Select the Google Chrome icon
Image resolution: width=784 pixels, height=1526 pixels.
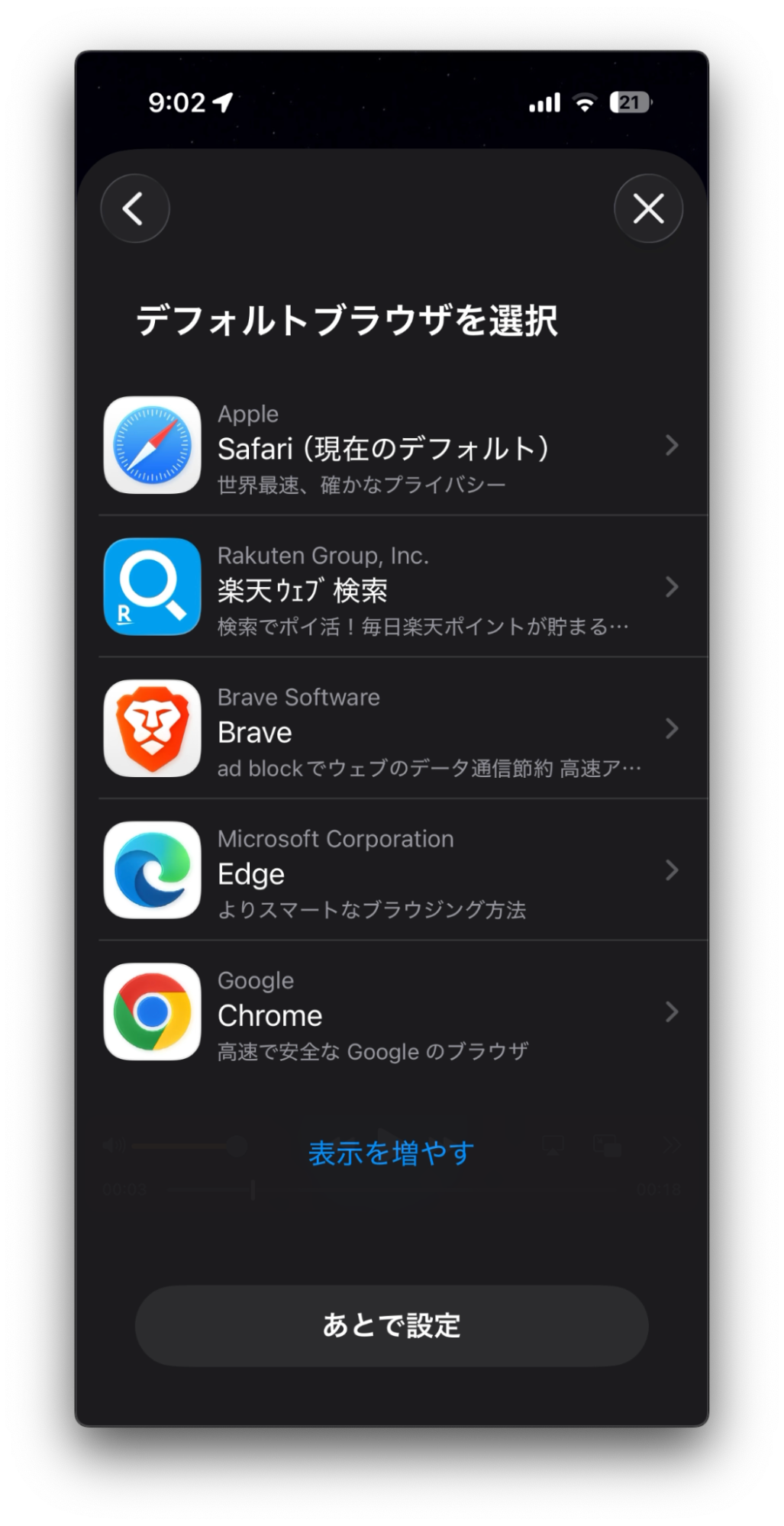point(152,1011)
